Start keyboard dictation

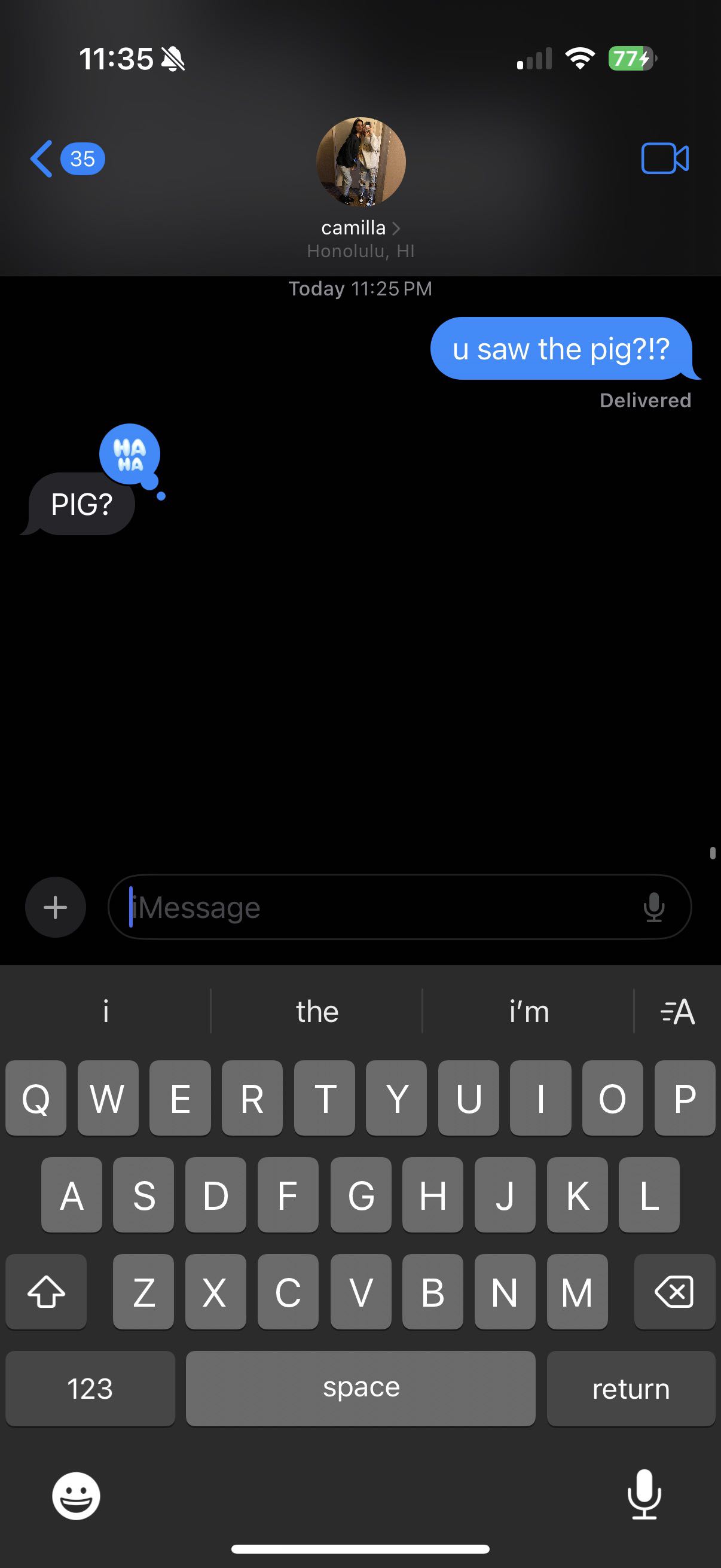click(644, 1494)
